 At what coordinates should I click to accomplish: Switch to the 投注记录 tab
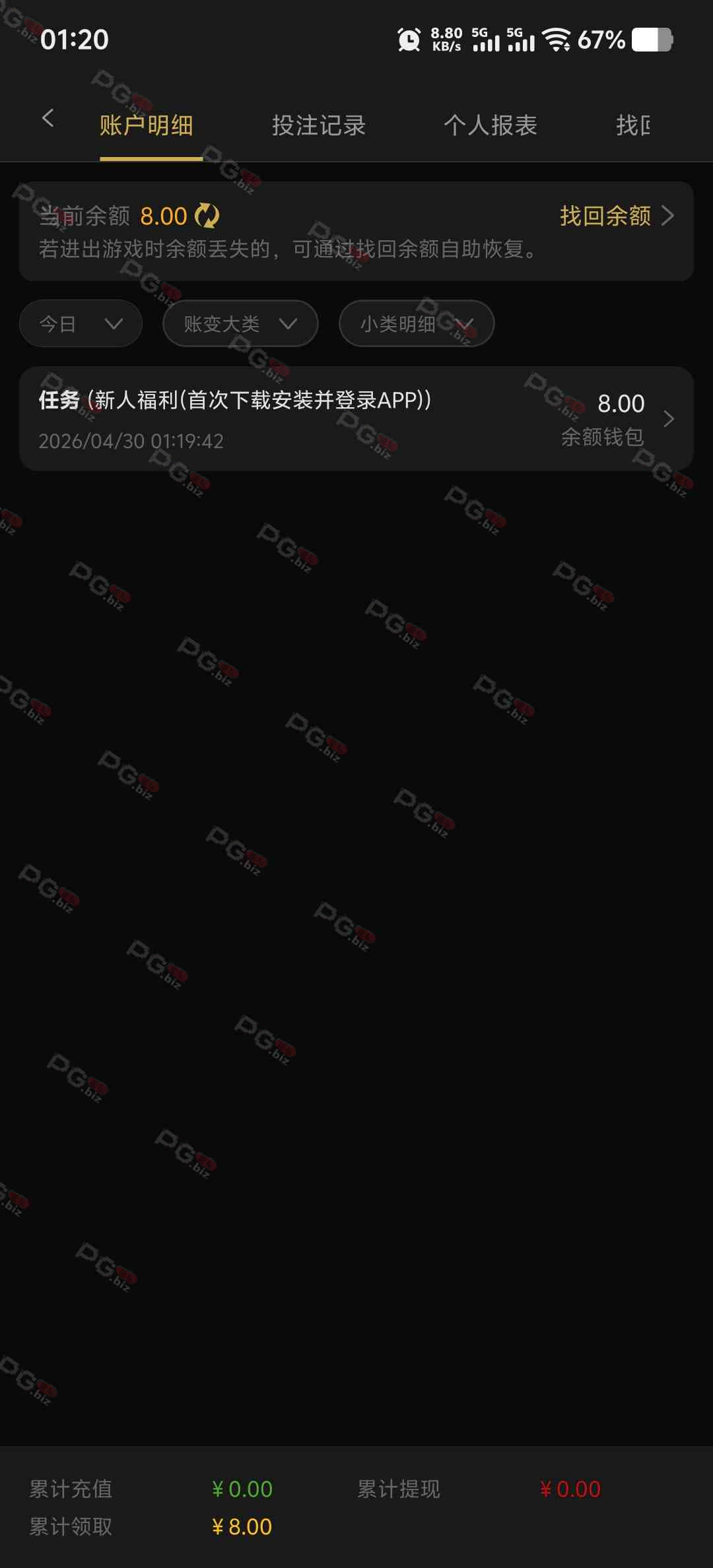(318, 125)
